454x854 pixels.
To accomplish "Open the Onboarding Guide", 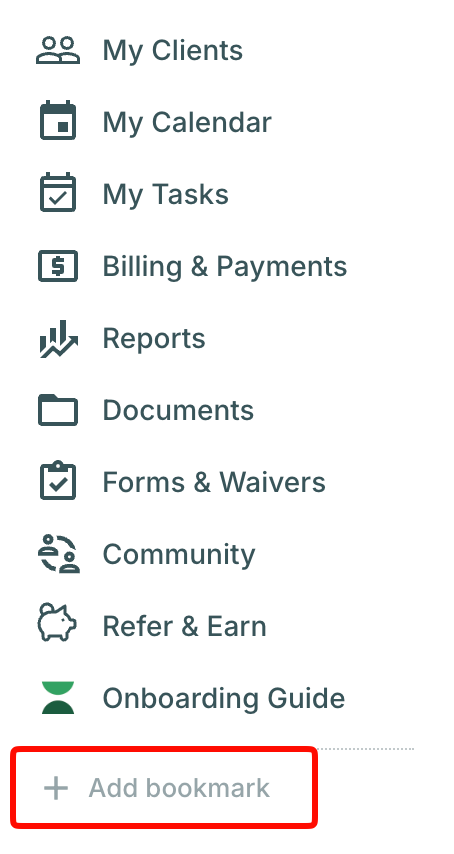I will [x=193, y=698].
